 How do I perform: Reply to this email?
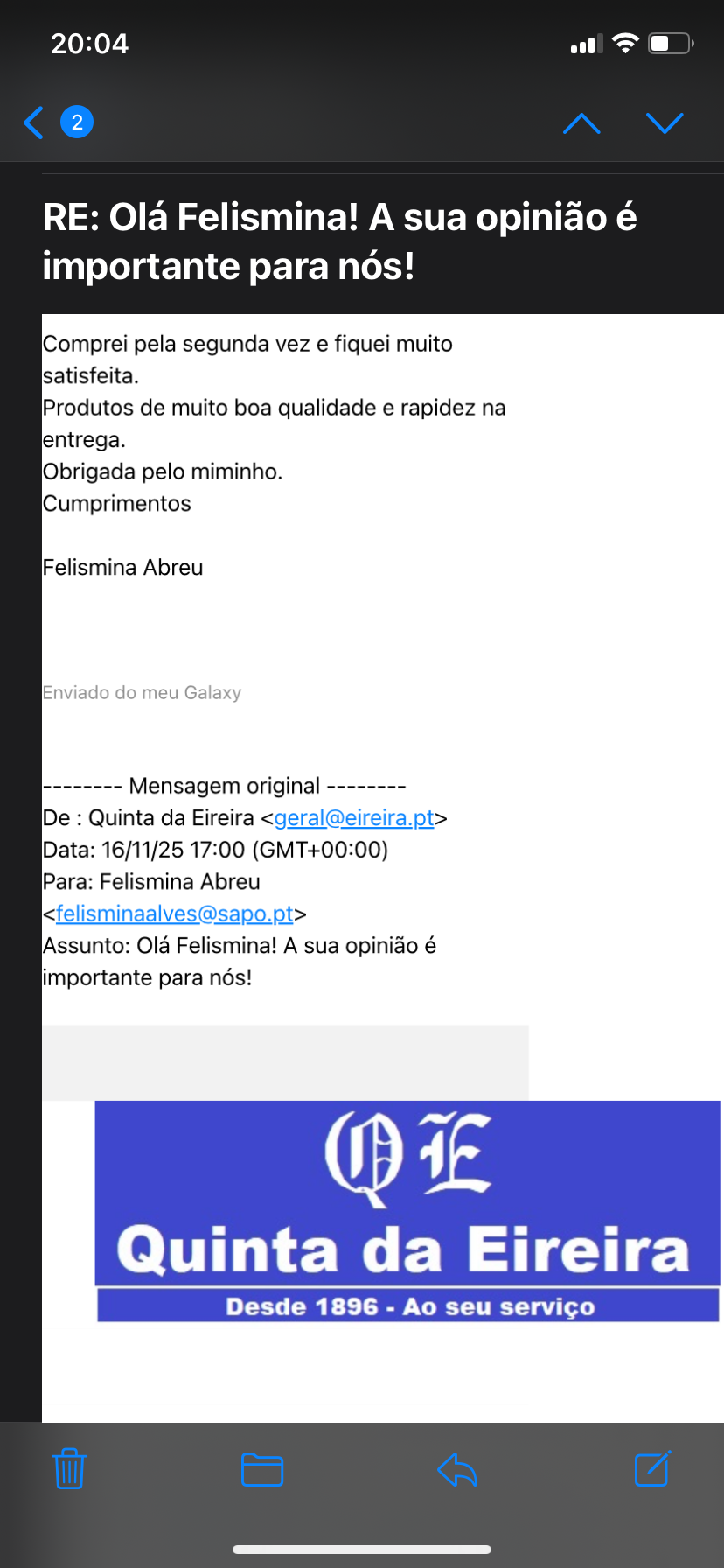click(457, 1469)
